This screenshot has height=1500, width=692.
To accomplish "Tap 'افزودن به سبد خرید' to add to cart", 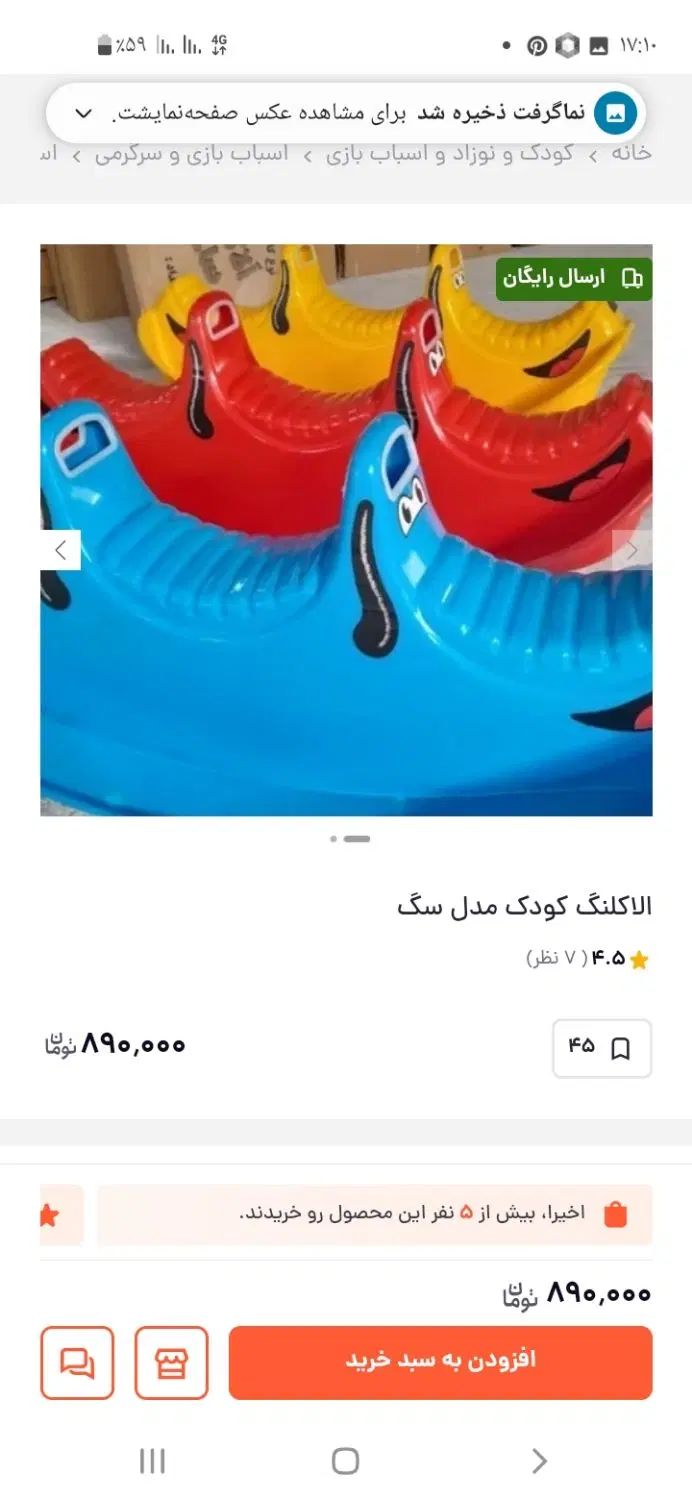I will (440, 1362).
